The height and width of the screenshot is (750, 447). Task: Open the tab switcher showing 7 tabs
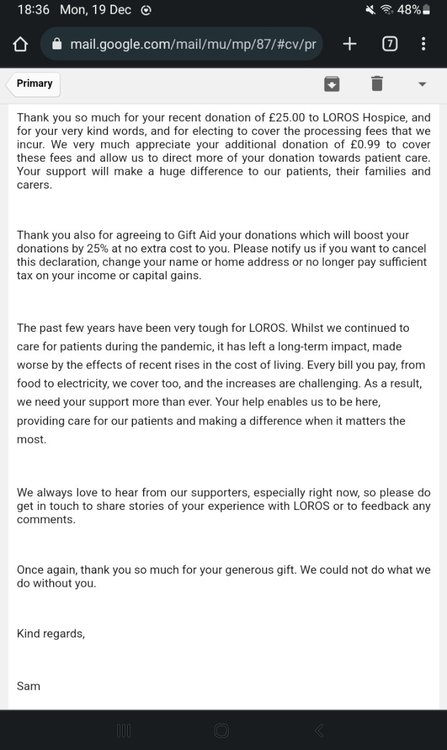pyautogui.click(x=390, y=44)
